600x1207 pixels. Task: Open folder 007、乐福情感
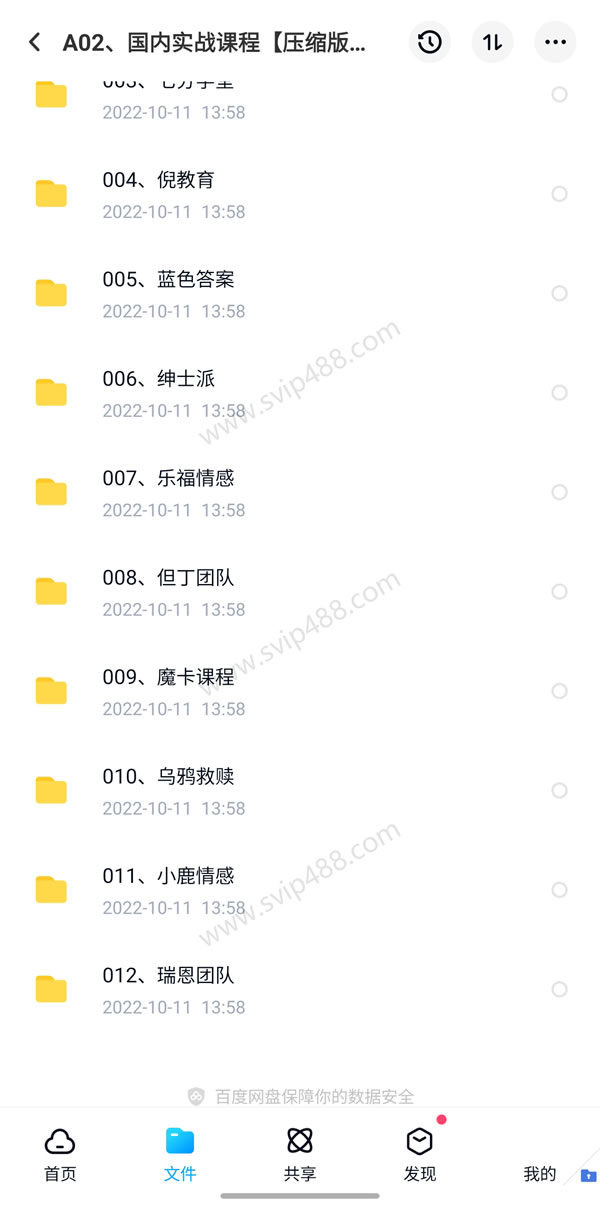point(300,492)
